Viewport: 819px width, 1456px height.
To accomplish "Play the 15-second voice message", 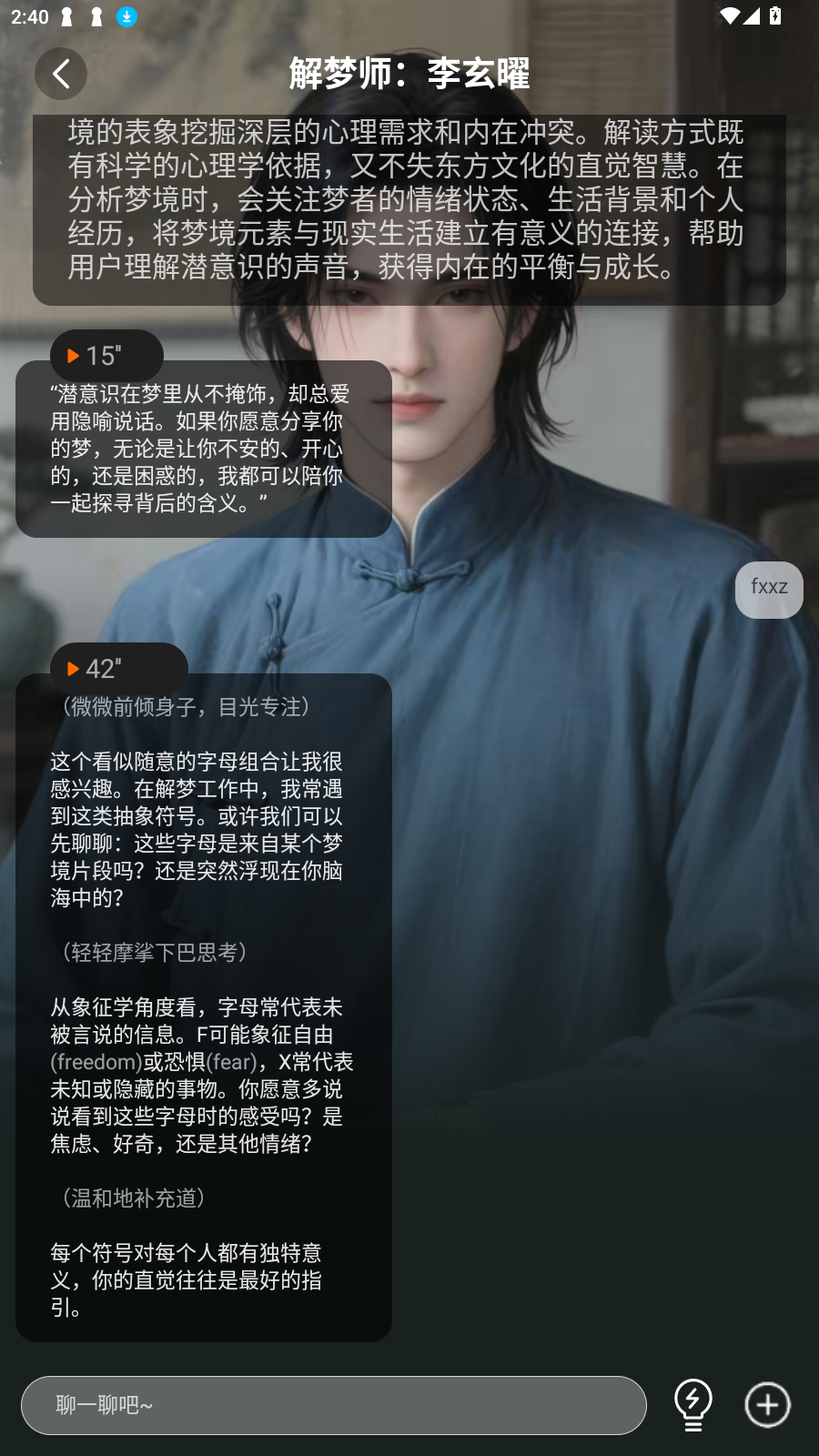I will (106, 356).
